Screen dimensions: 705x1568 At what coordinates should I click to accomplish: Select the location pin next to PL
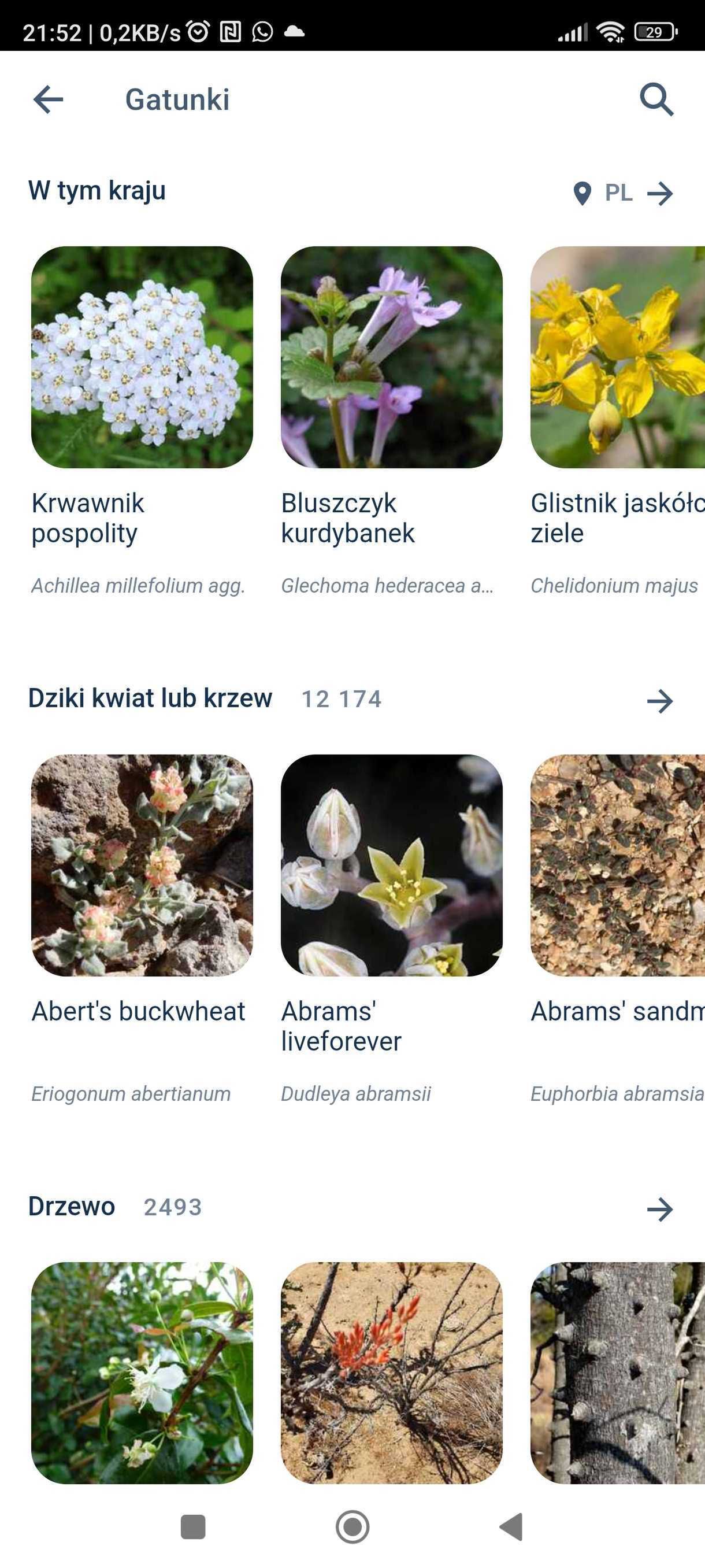[583, 194]
